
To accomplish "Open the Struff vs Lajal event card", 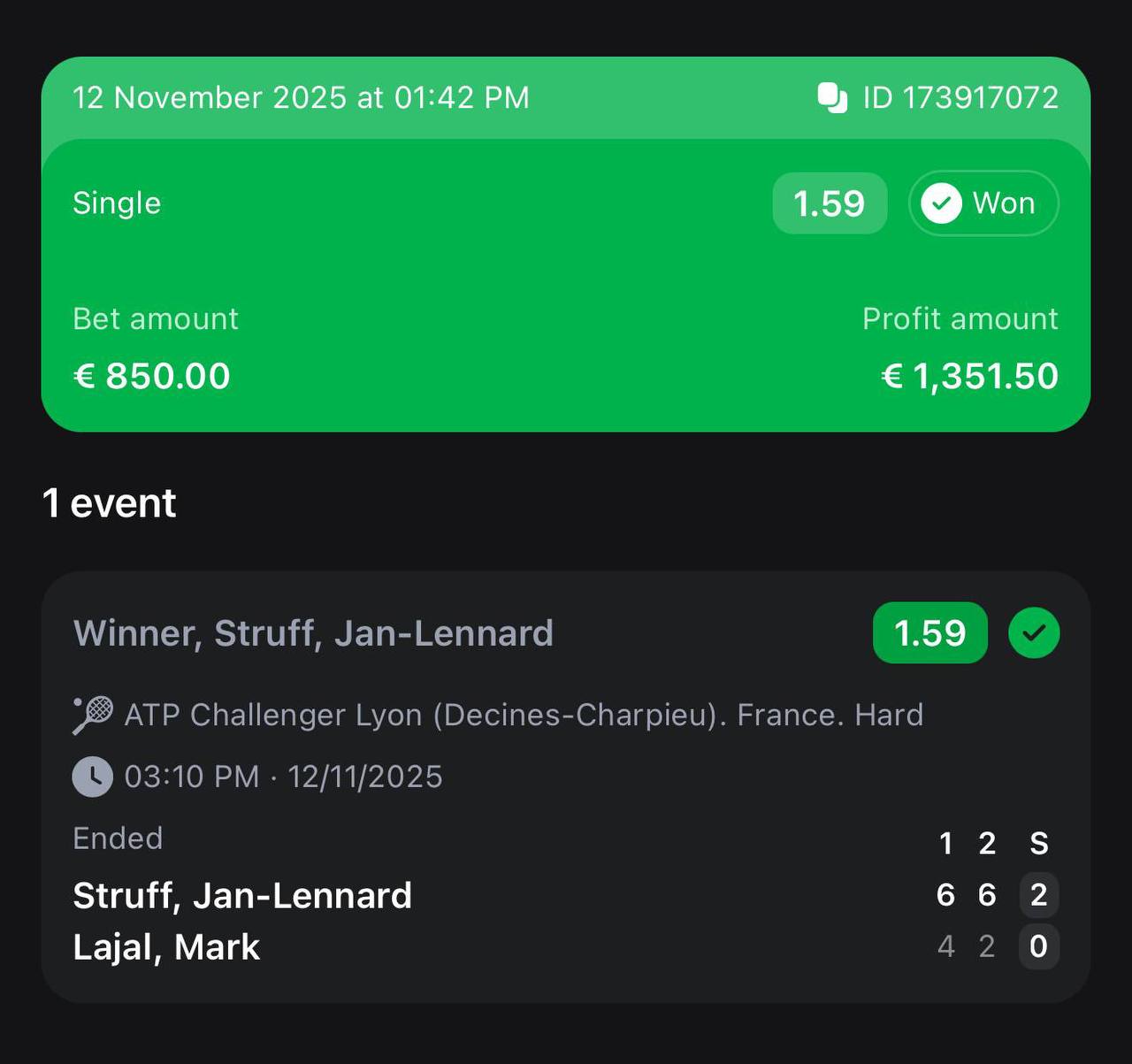I will point(566,786).
